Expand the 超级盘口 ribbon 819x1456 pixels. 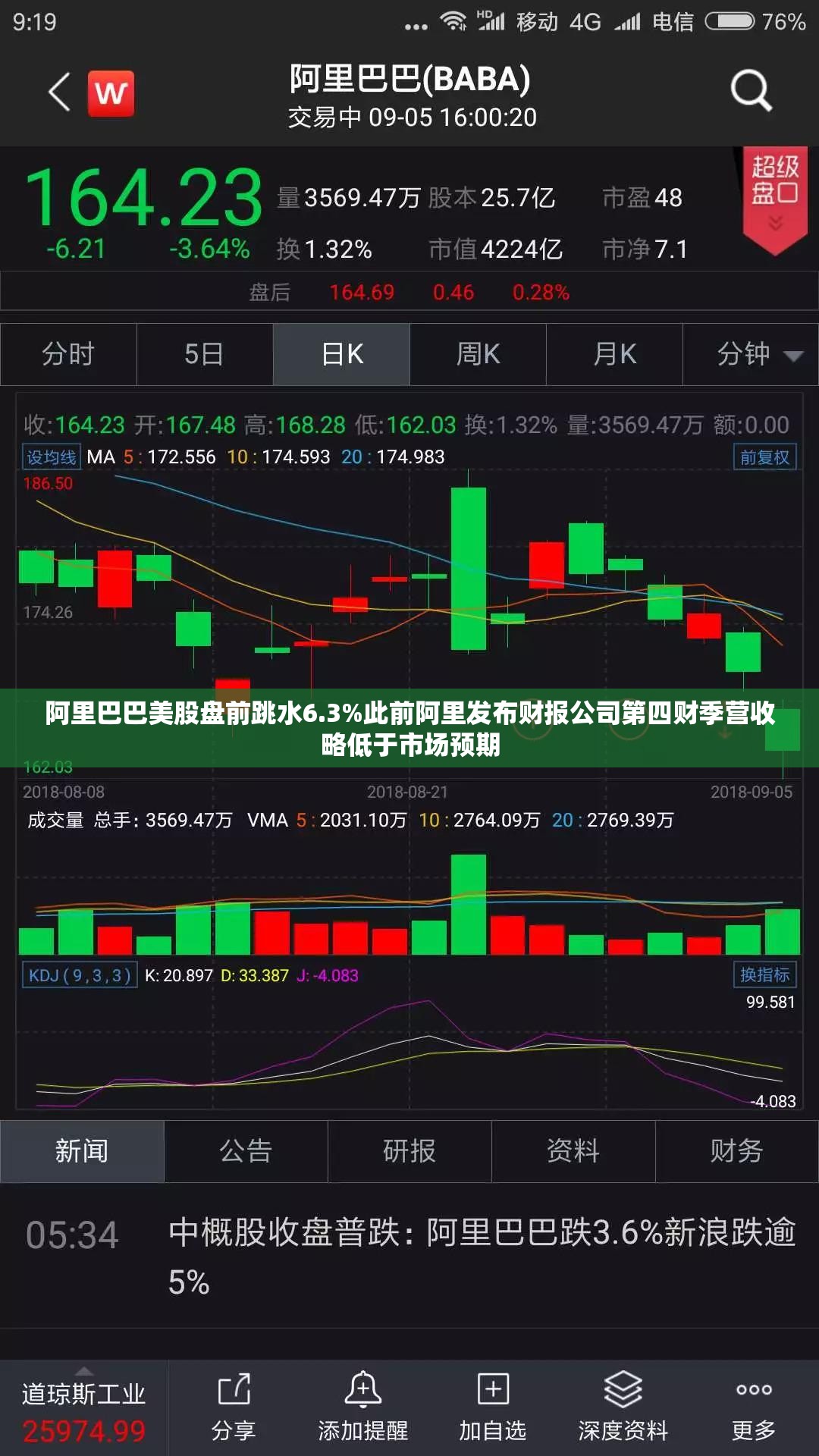[x=774, y=200]
